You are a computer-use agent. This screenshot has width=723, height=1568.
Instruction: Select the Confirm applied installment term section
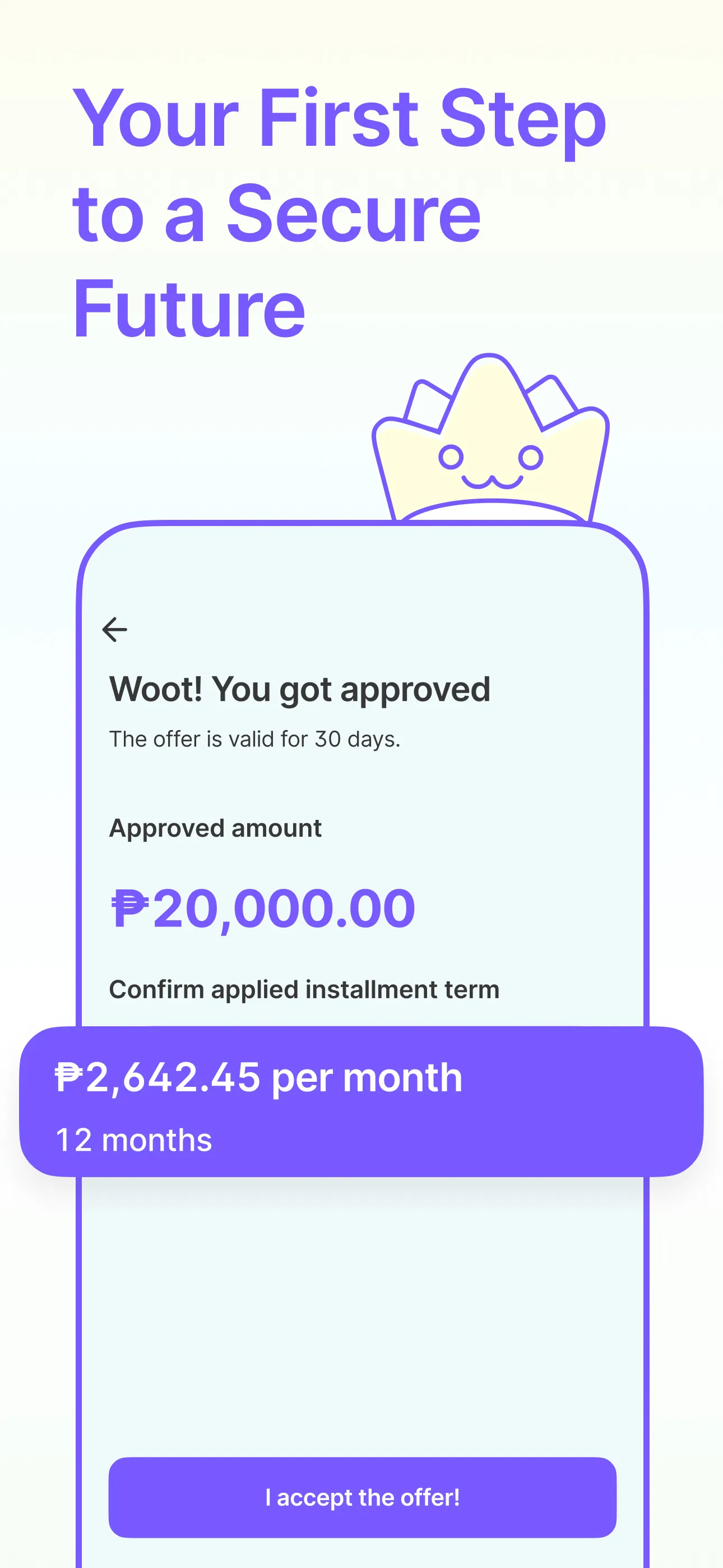304,989
